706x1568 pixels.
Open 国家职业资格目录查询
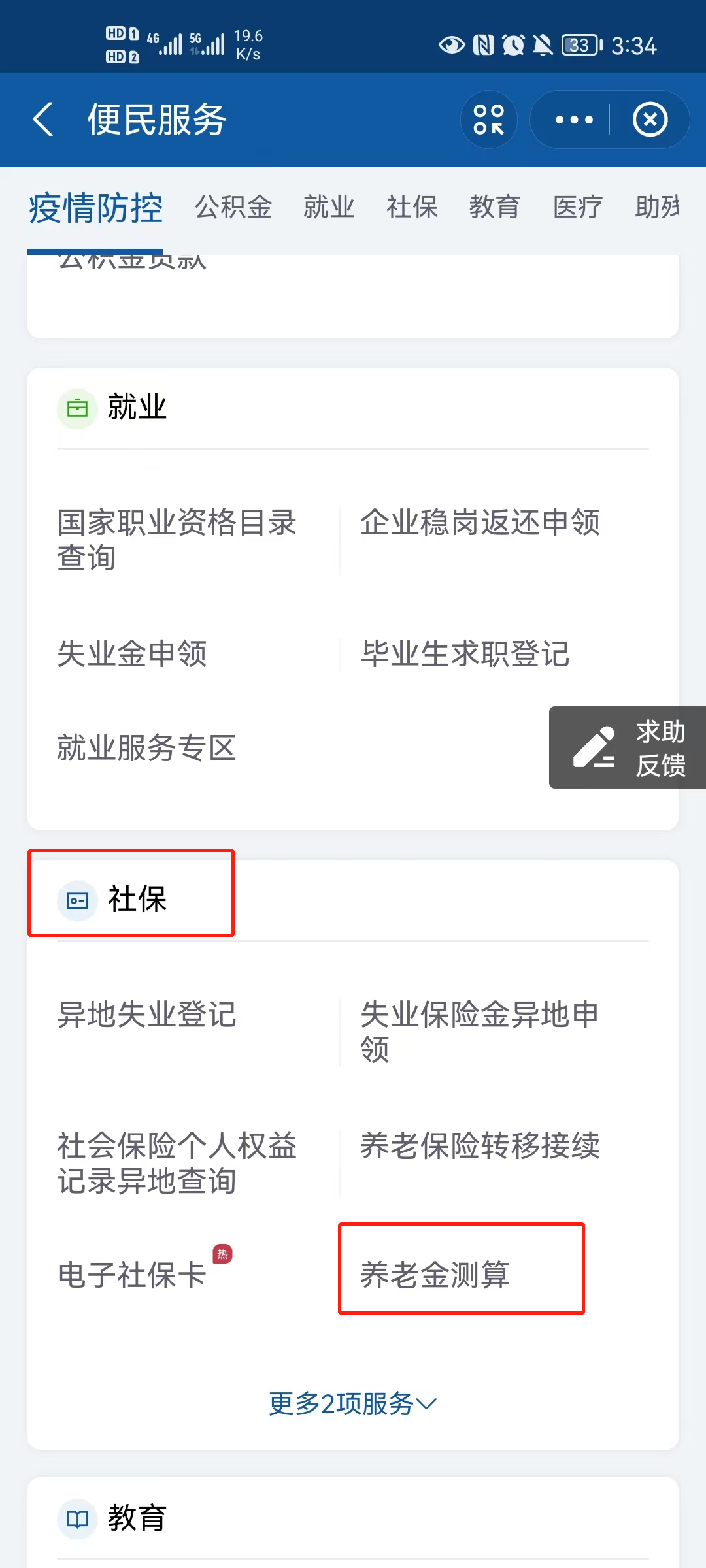tap(176, 540)
